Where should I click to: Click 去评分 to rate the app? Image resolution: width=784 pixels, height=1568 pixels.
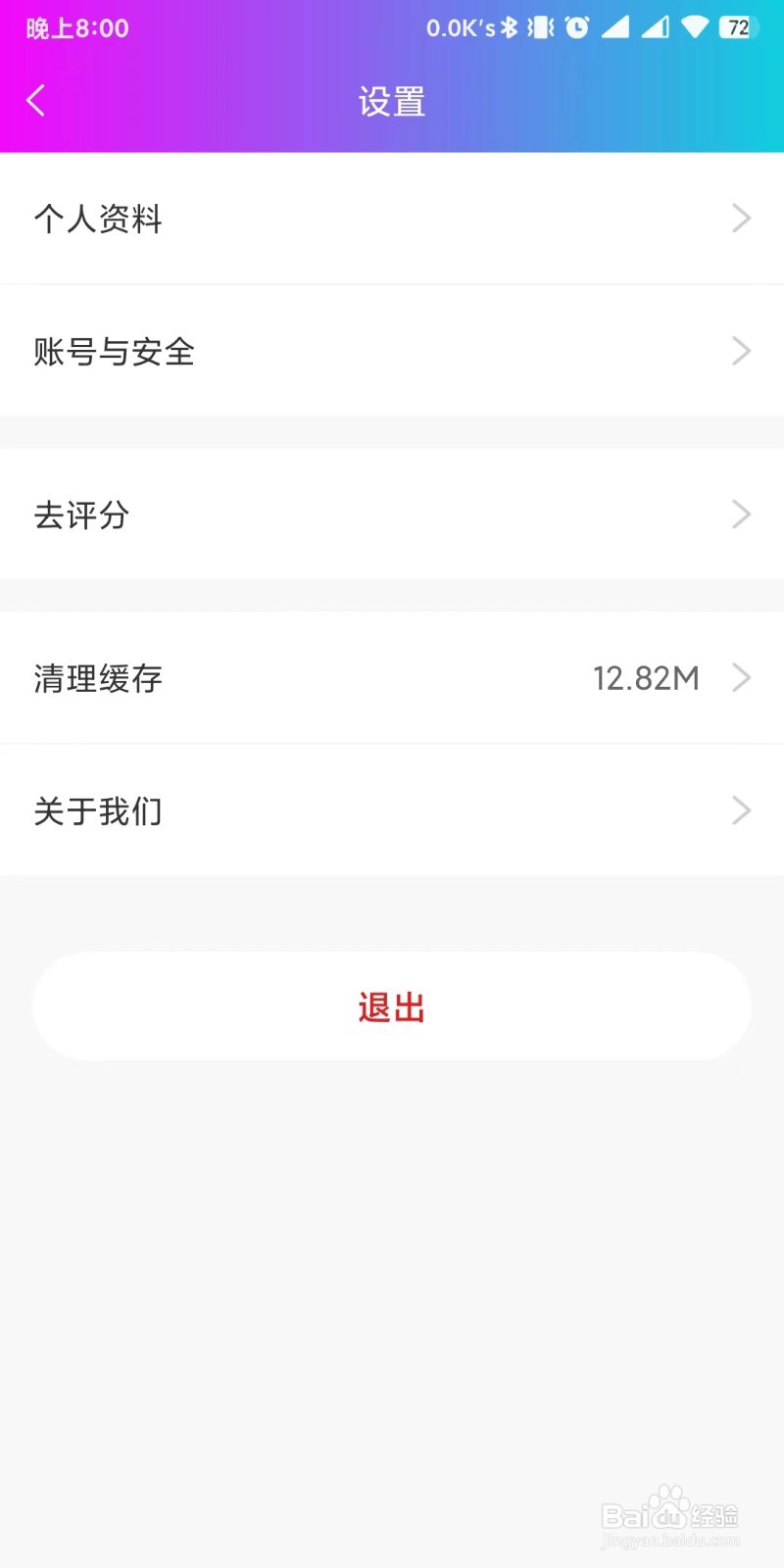pyautogui.click(x=81, y=514)
